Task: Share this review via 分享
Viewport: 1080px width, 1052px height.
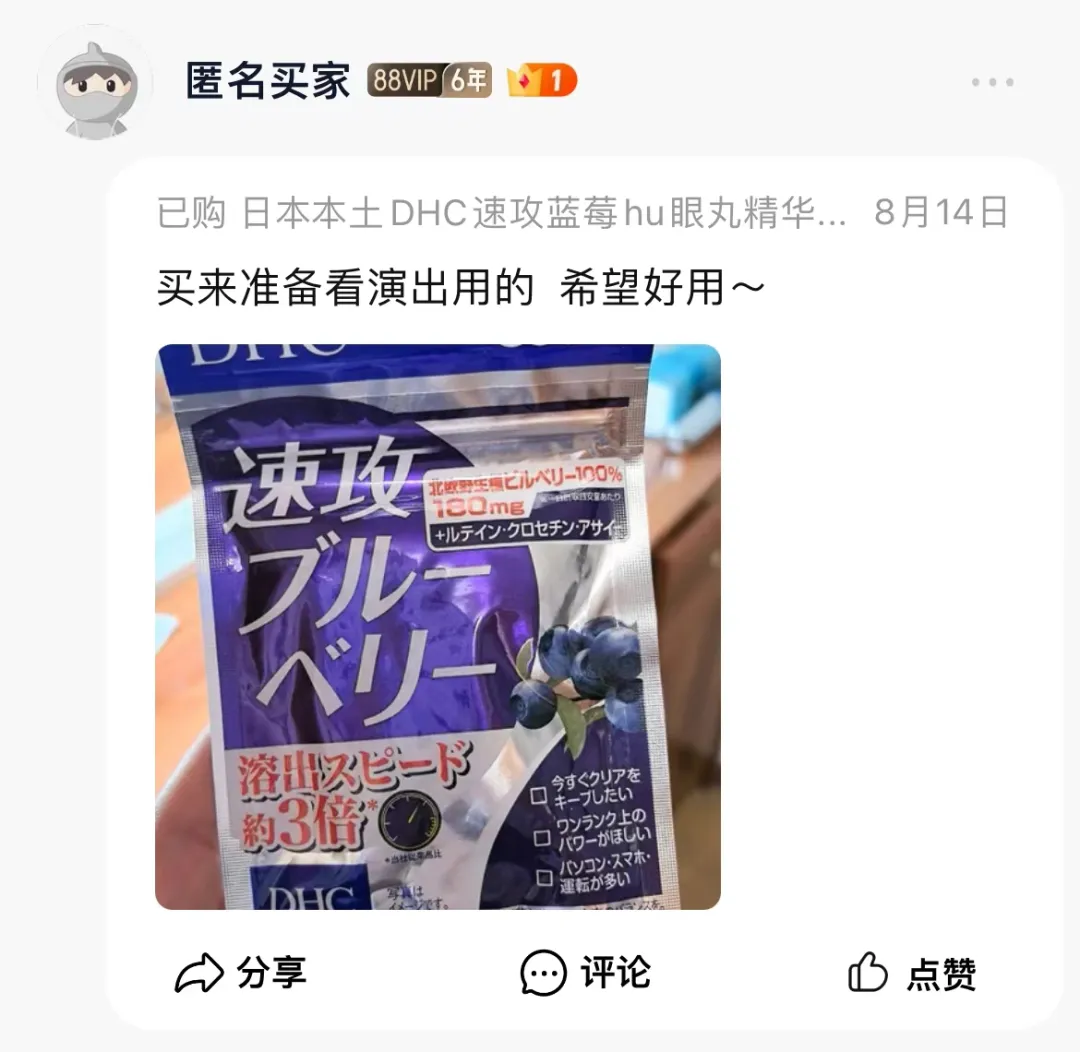Action: [241, 972]
